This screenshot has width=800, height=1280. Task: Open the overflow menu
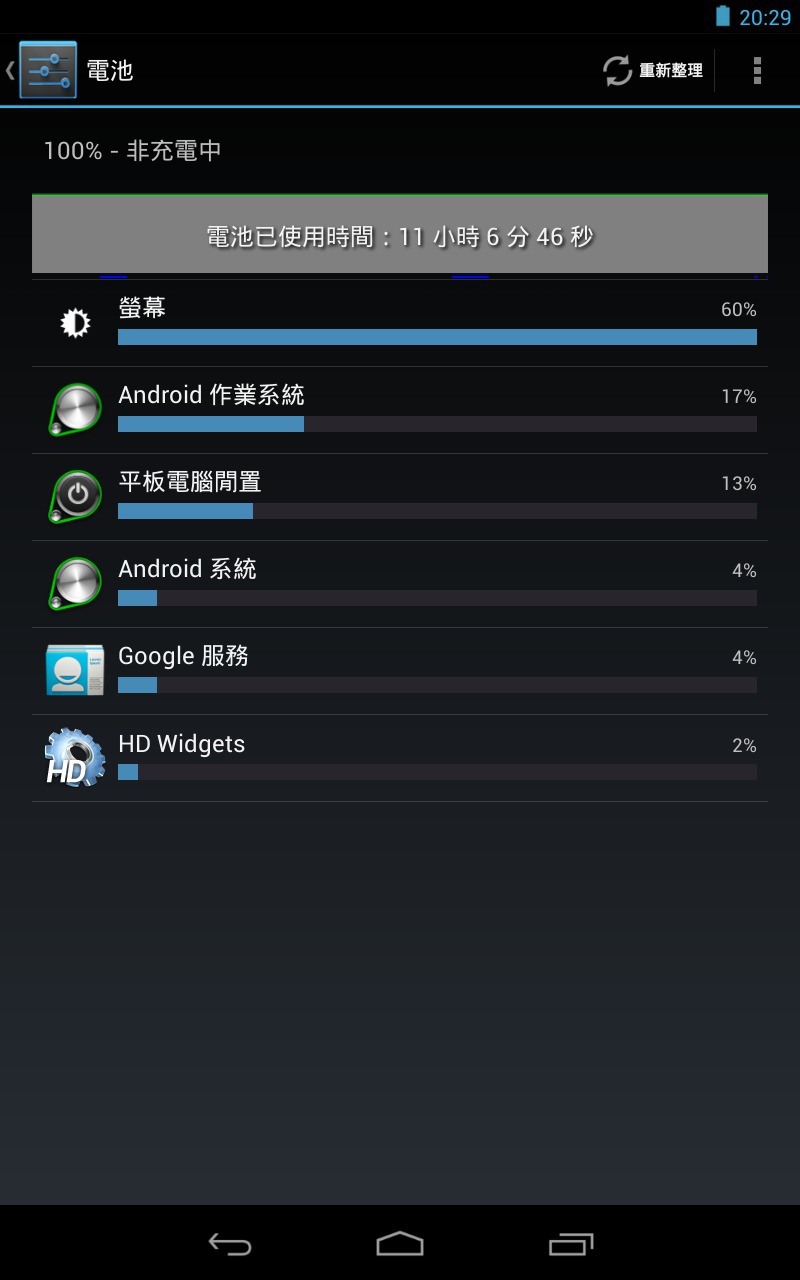point(757,70)
